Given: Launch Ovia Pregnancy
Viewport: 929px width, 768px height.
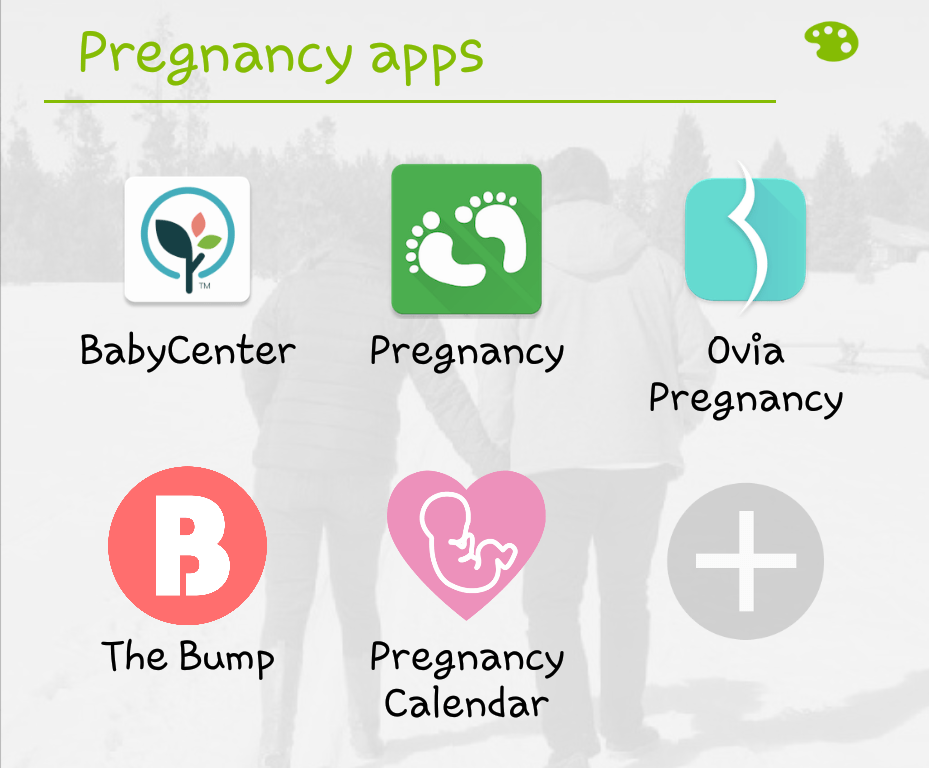Looking at the screenshot, I should coord(745,239).
